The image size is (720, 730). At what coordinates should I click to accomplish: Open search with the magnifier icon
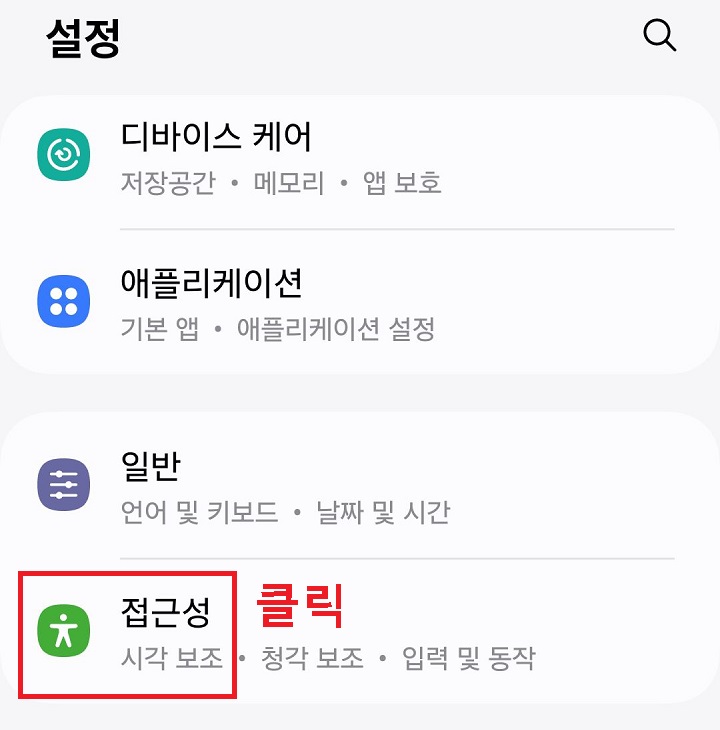[x=659, y=36]
